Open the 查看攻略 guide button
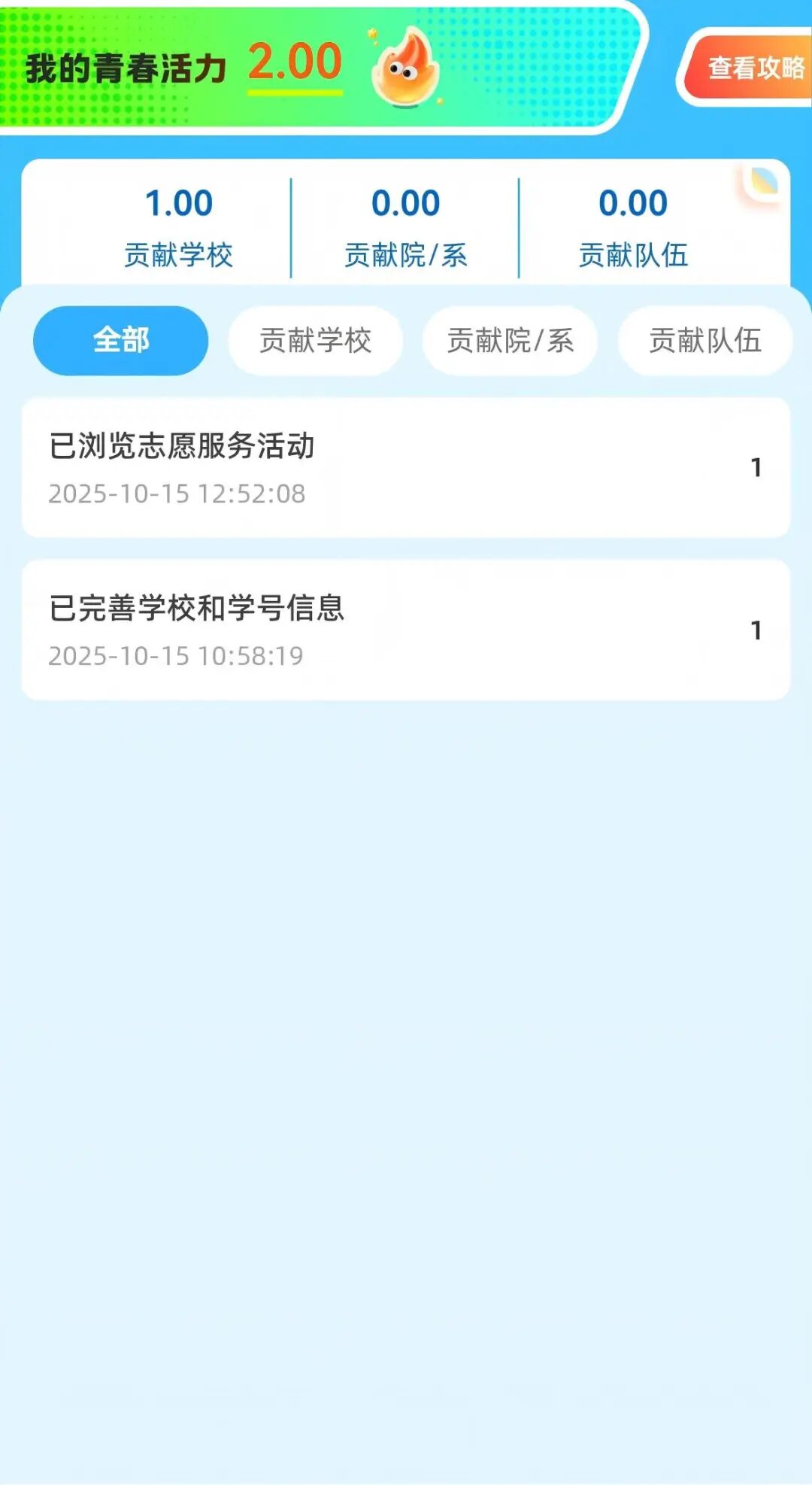 752,68
